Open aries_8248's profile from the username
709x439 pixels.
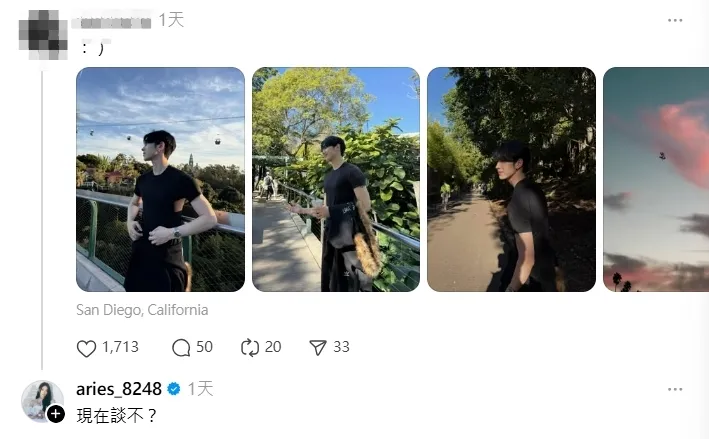coord(119,389)
